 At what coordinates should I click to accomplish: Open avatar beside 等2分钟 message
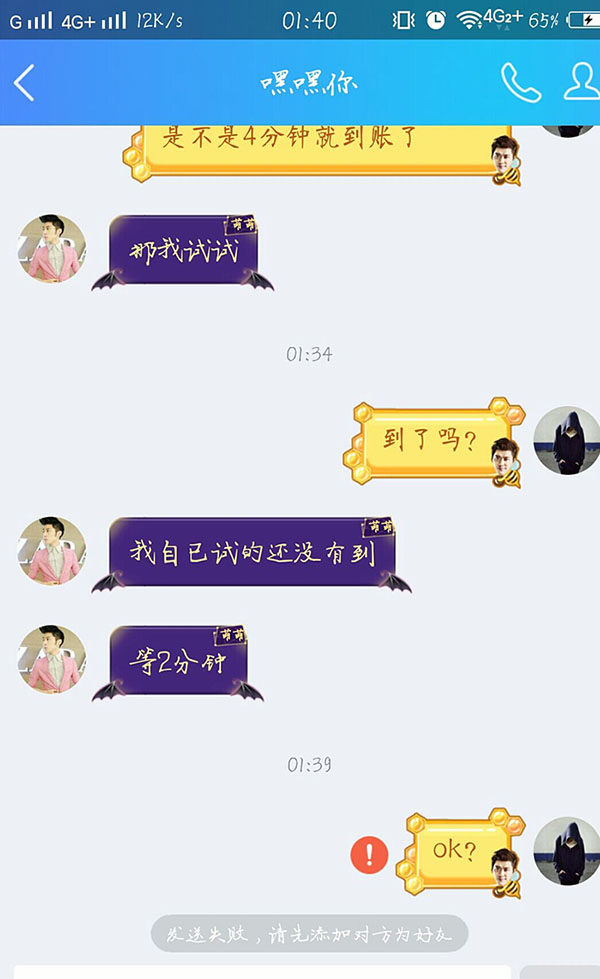[x=51, y=659]
